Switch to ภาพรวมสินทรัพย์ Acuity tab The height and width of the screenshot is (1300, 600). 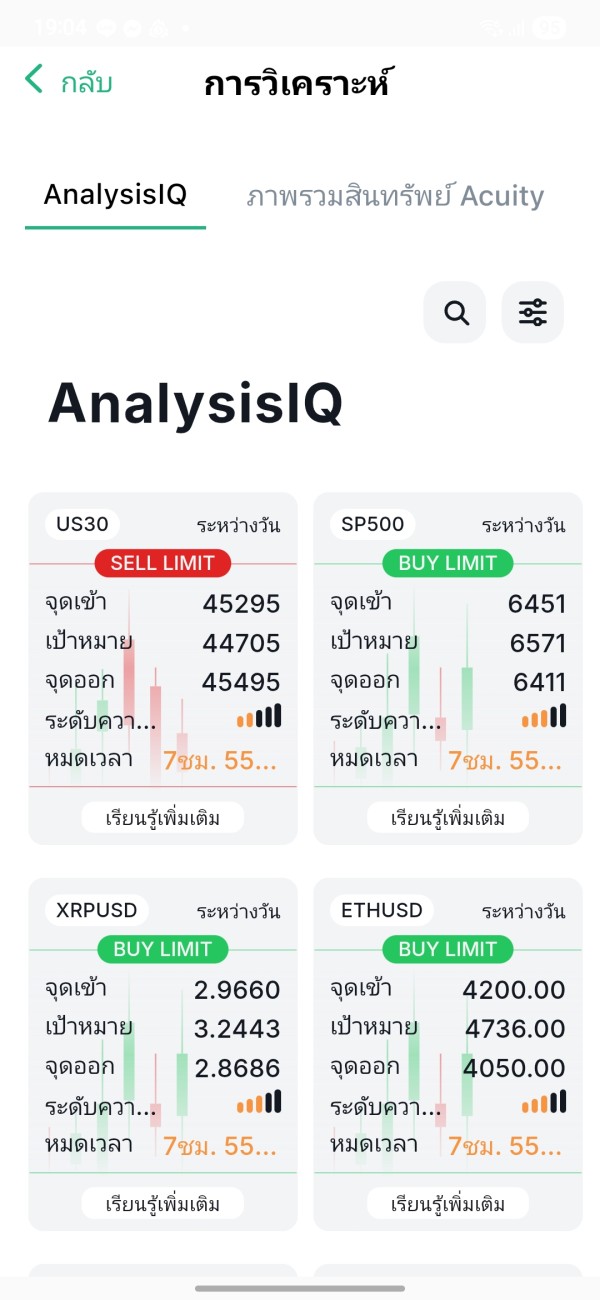pyautogui.click(x=395, y=196)
